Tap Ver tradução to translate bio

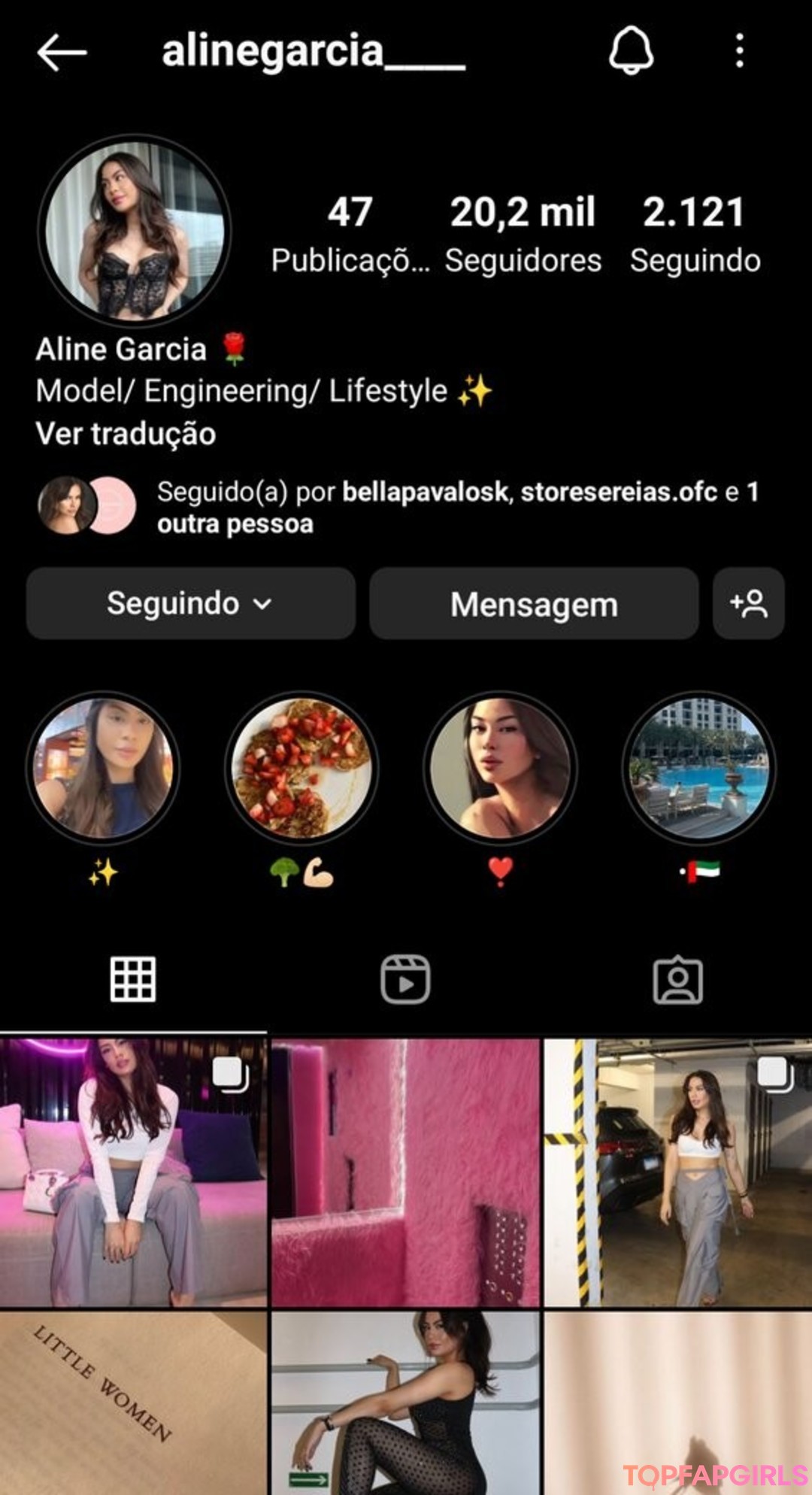tap(126, 434)
